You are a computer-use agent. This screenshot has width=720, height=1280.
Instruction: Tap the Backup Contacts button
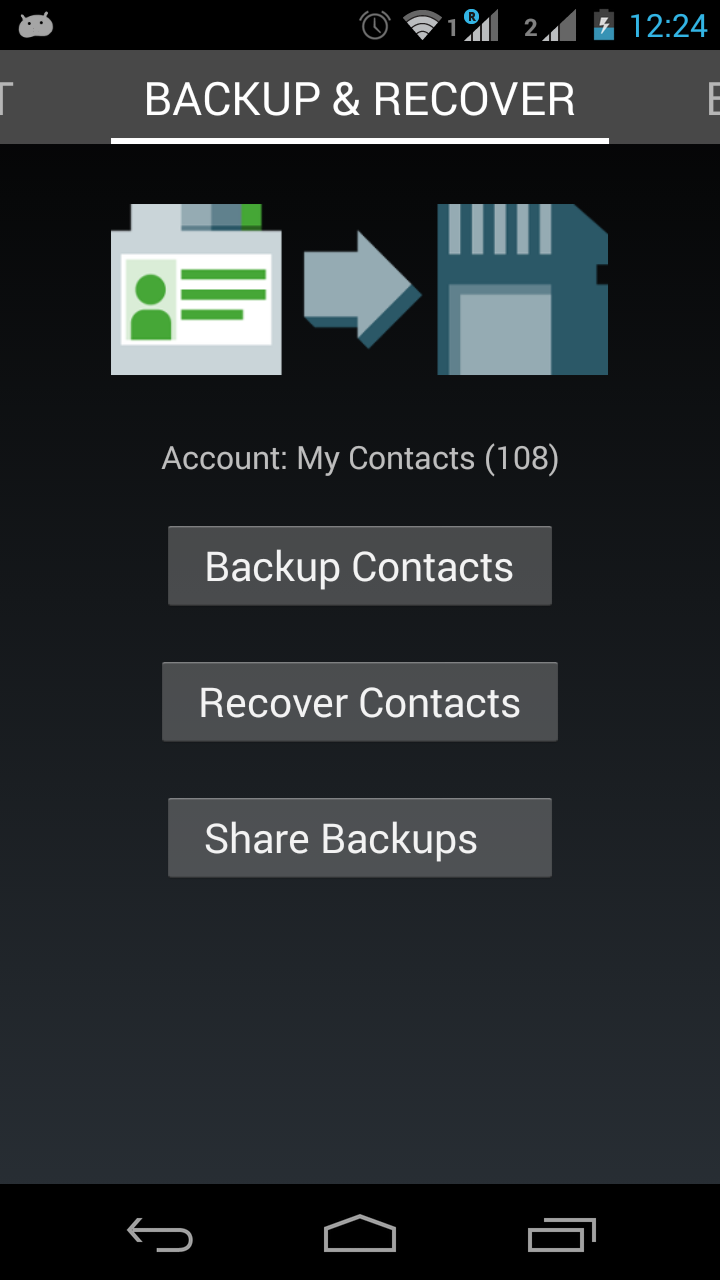click(359, 566)
